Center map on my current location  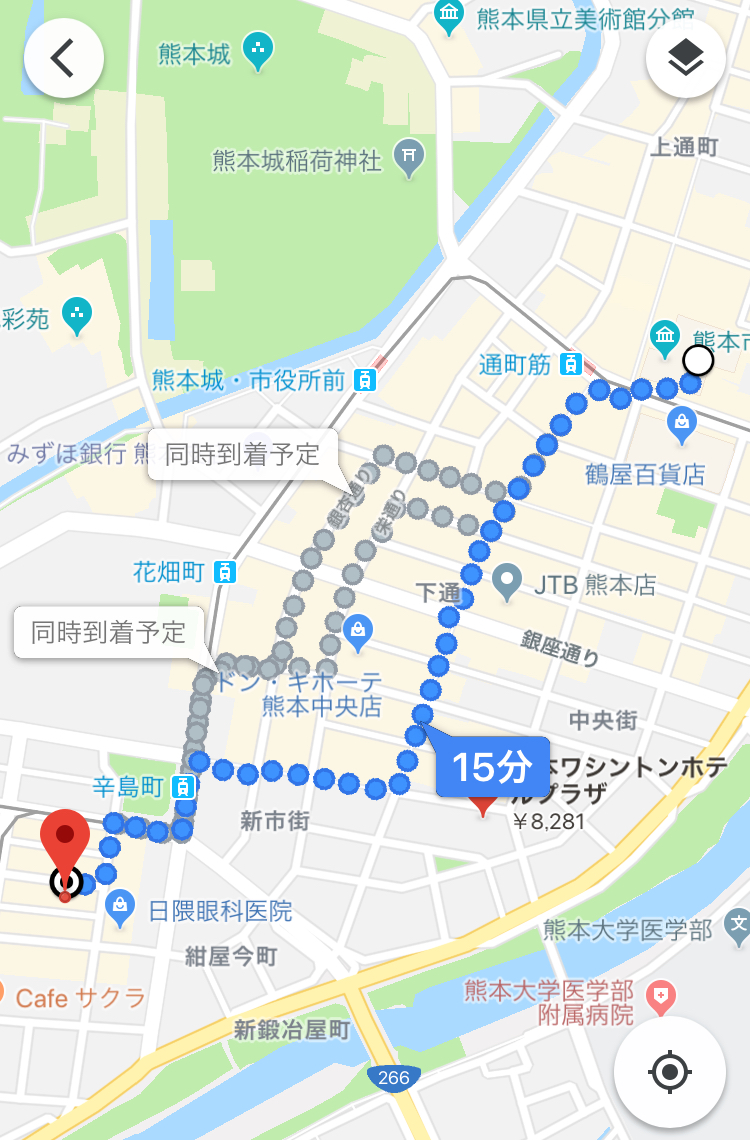tap(669, 1073)
